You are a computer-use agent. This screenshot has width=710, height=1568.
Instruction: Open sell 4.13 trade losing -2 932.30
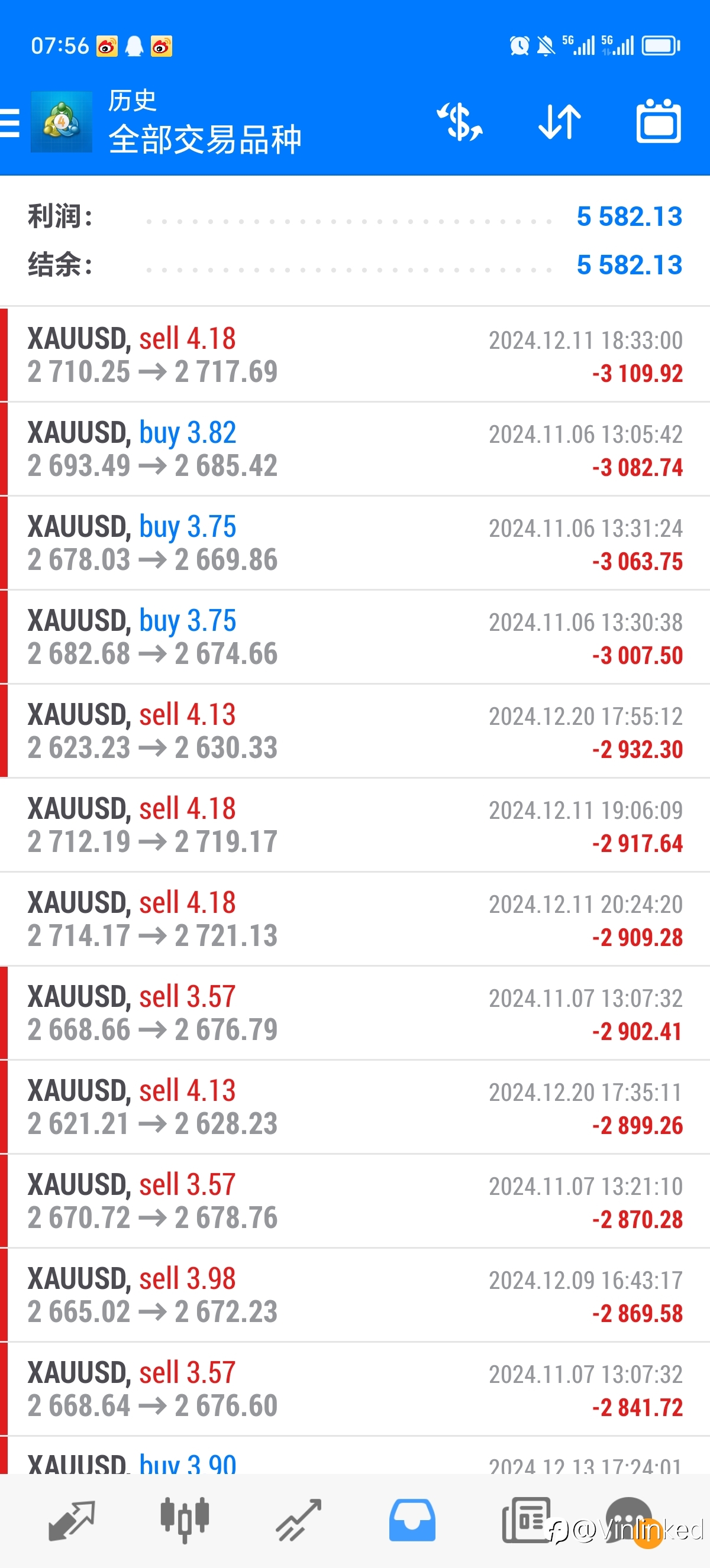[355, 731]
